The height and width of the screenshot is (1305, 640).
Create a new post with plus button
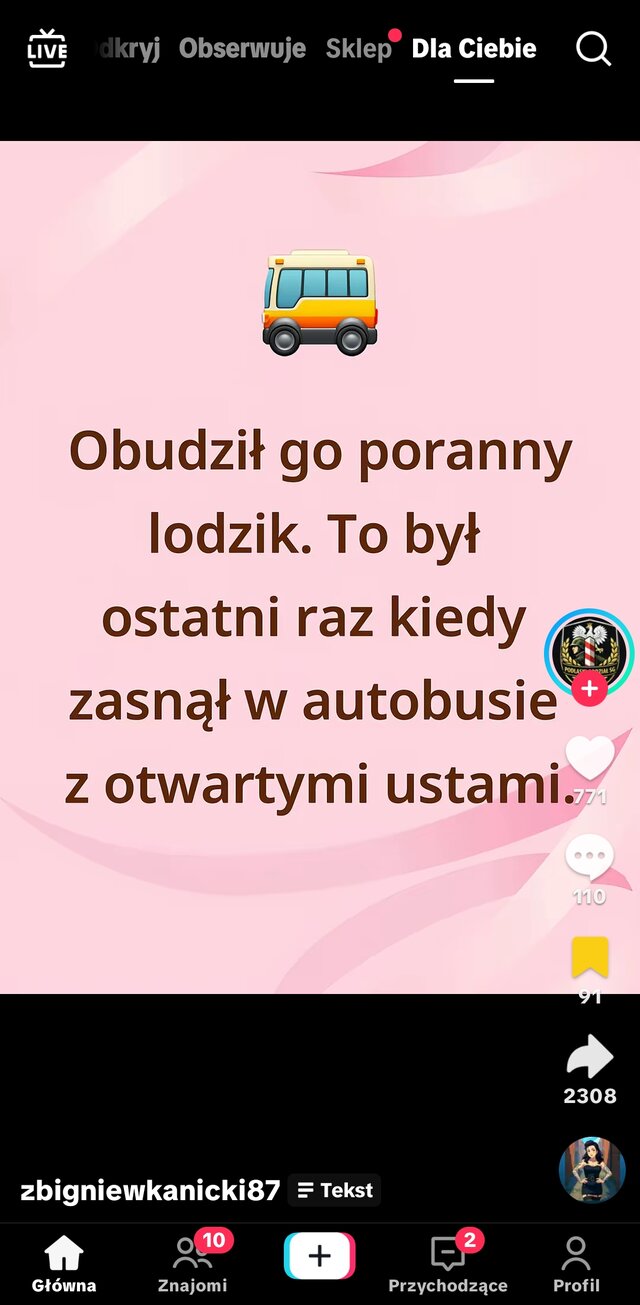pyautogui.click(x=320, y=1257)
